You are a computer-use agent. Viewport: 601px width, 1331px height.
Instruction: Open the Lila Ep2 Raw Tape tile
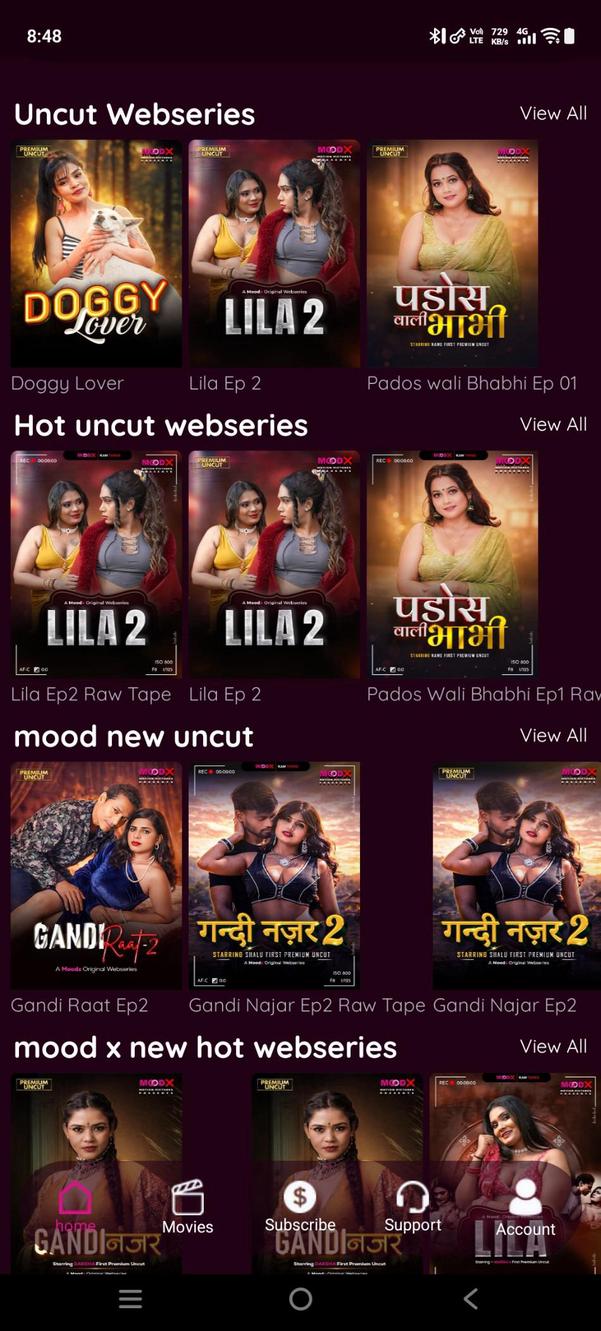[x=96, y=564]
